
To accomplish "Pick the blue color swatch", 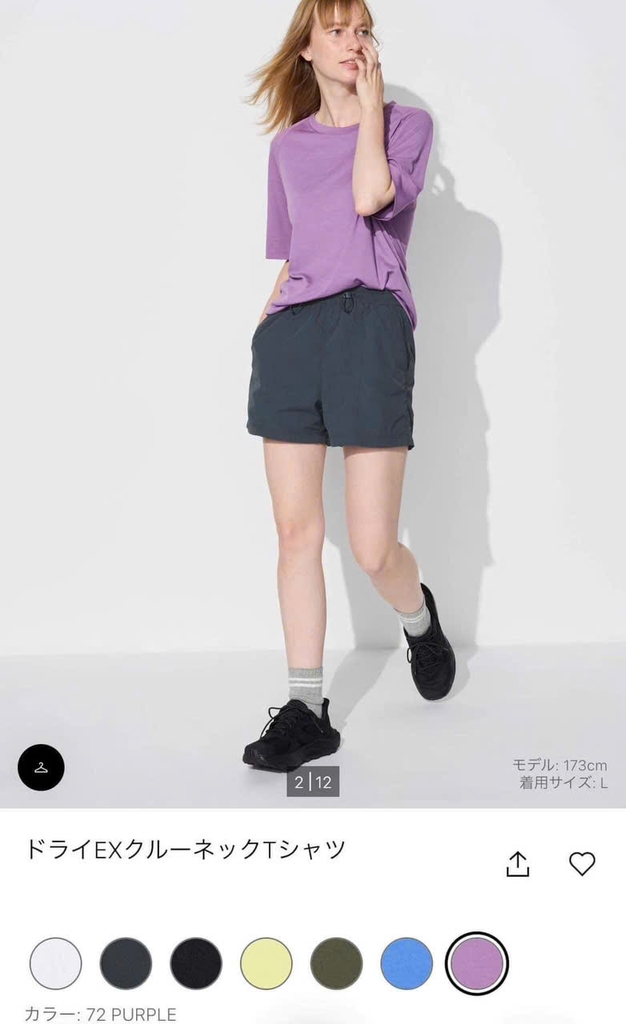I will tap(406, 963).
